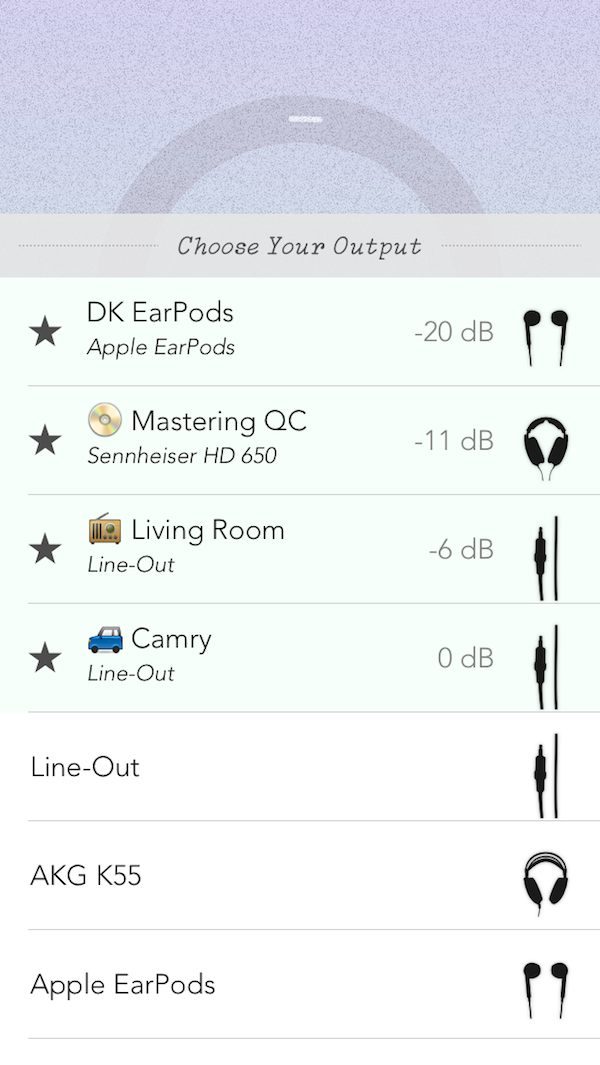The width and height of the screenshot is (600, 1065).
Task: Tap the star beside Mastering QC
Action: pos(45,441)
